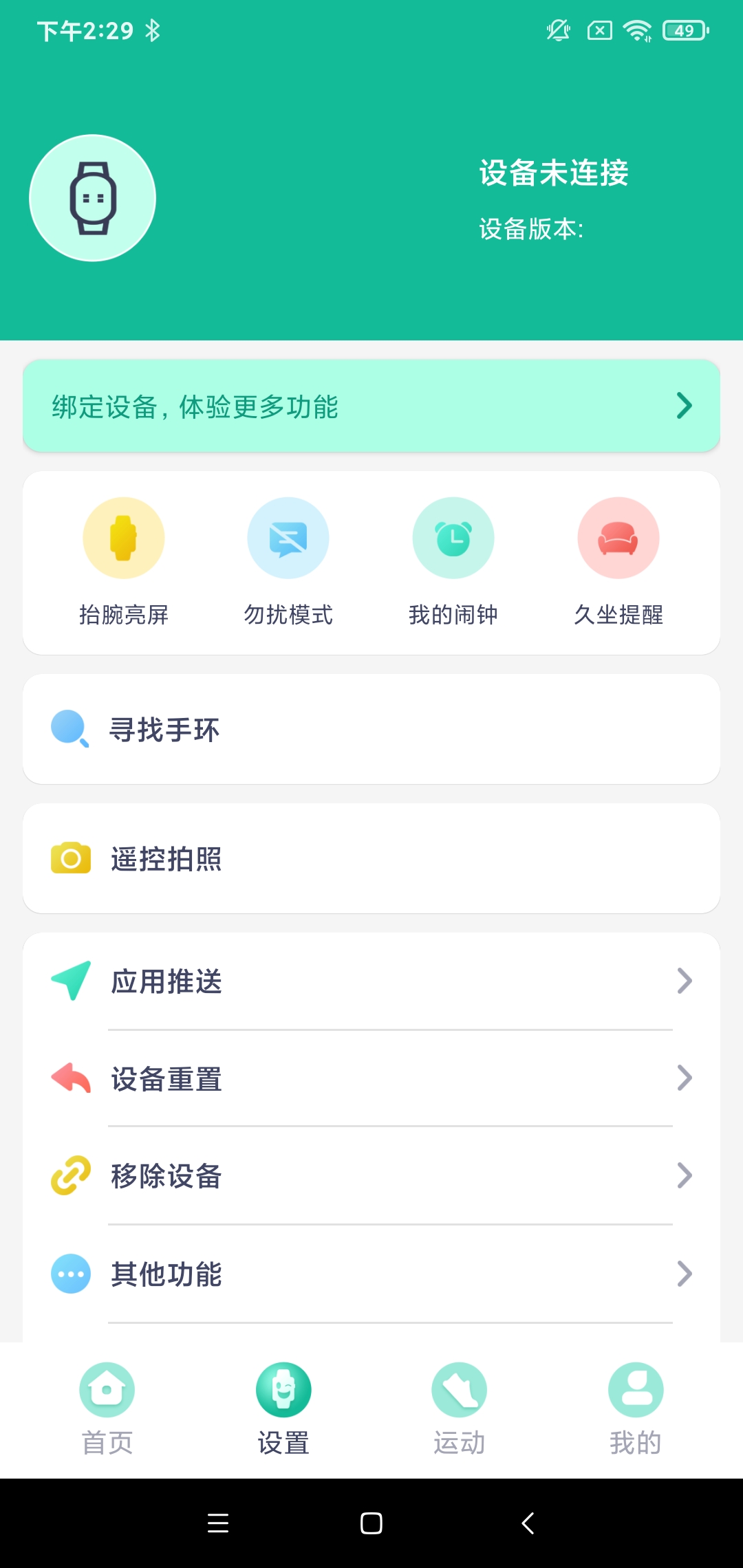Select 设备重置 option
This screenshot has height=1568, width=743.
[371, 1078]
